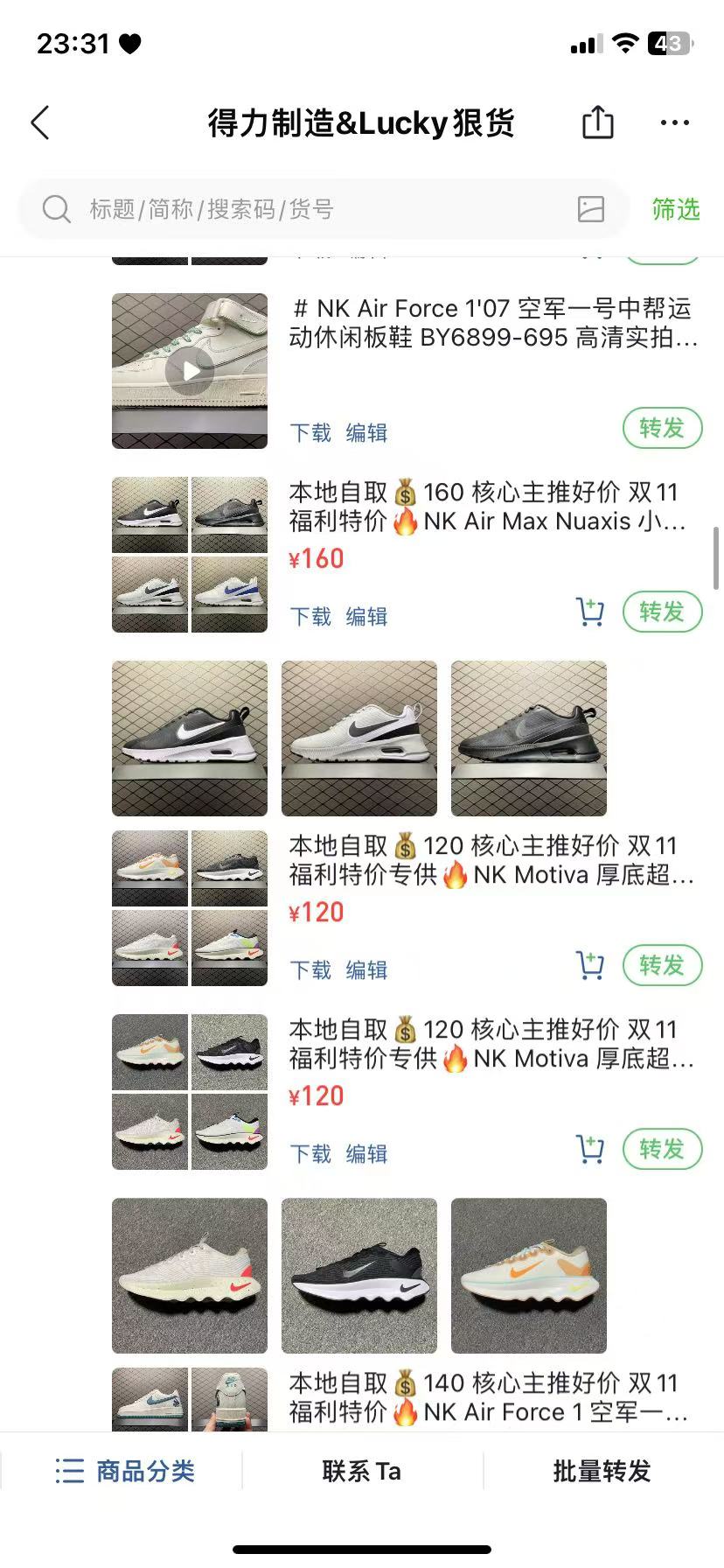The height and width of the screenshot is (1568, 724).
Task: Forward the Air Force 1'07 listing via 转发
Action: [x=662, y=429]
